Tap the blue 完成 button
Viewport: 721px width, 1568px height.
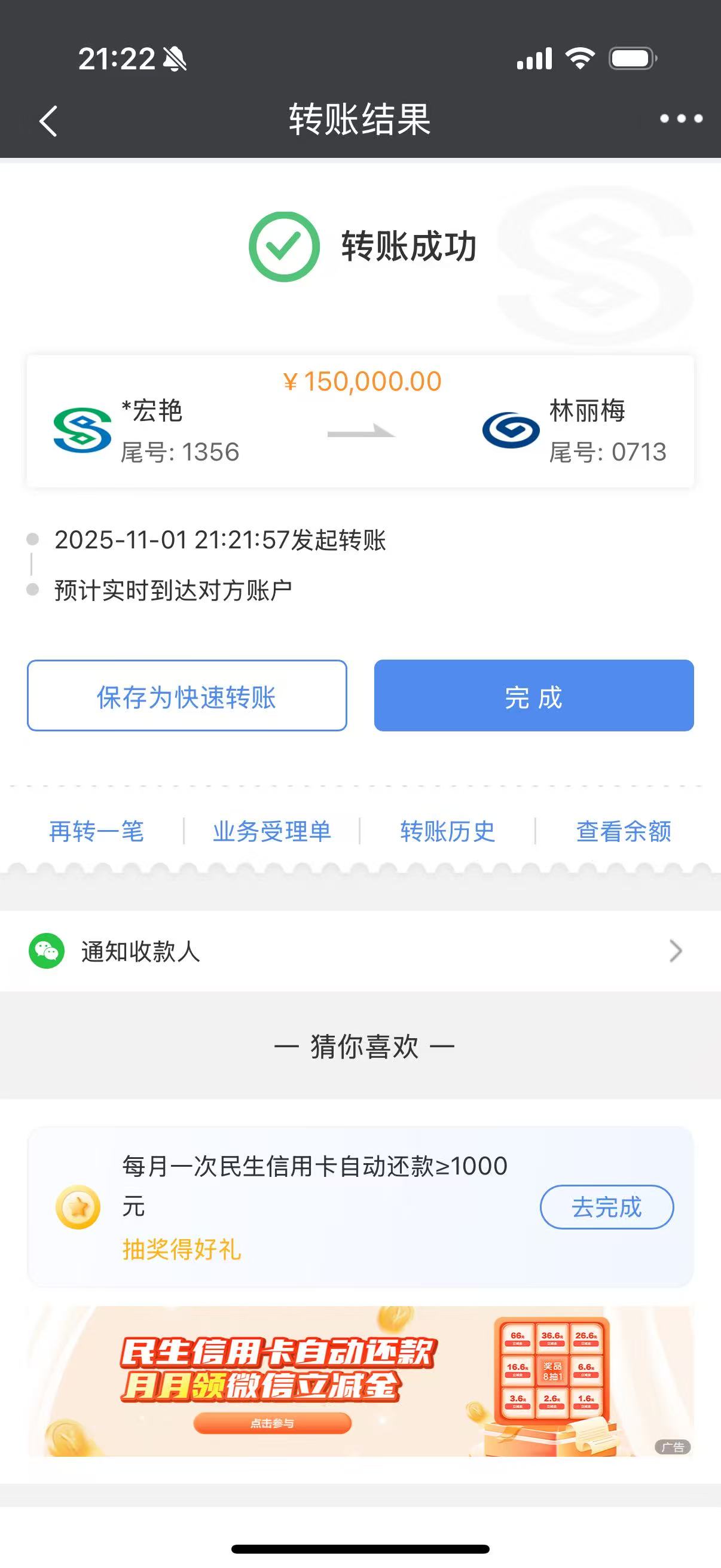(x=534, y=695)
